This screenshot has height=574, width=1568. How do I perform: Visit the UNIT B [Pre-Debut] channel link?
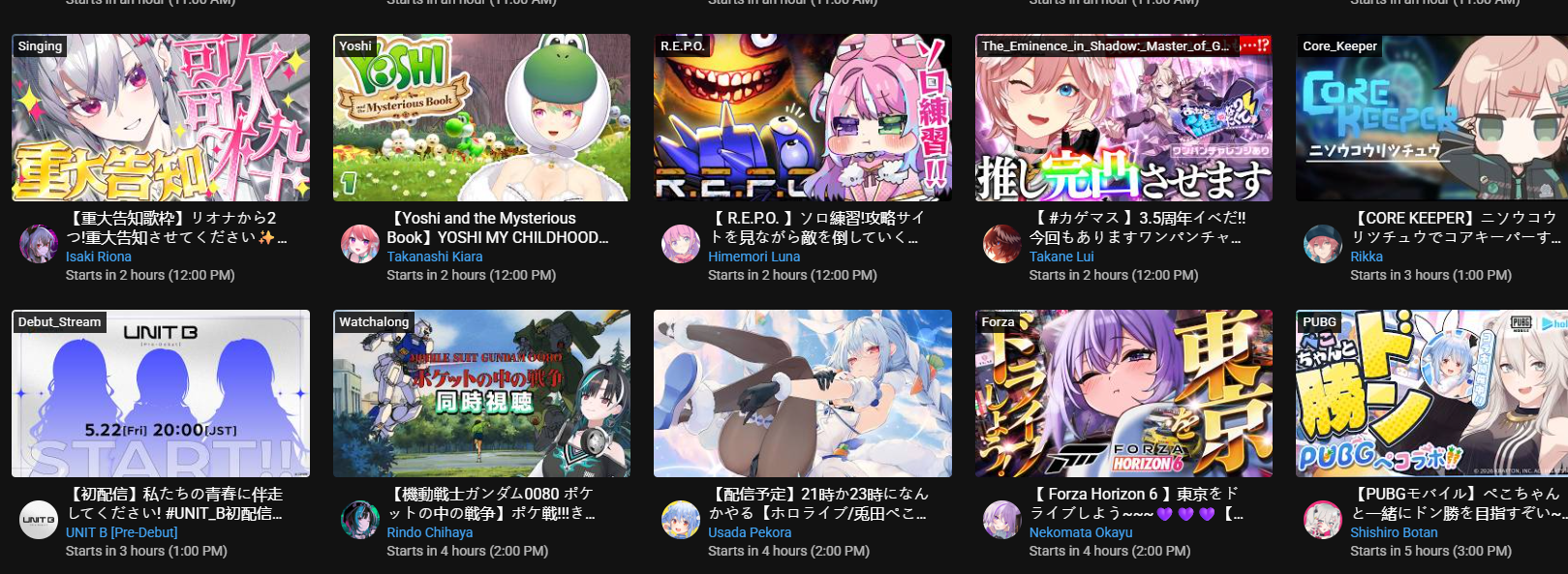tap(122, 532)
